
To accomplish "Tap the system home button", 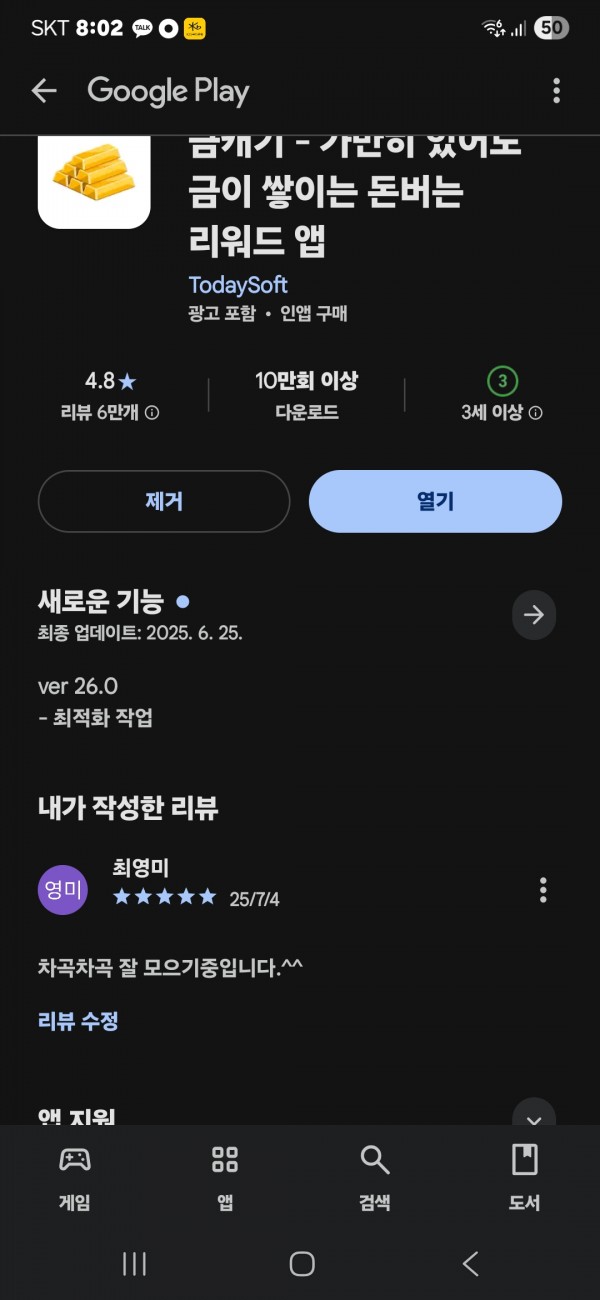I will click(302, 1263).
